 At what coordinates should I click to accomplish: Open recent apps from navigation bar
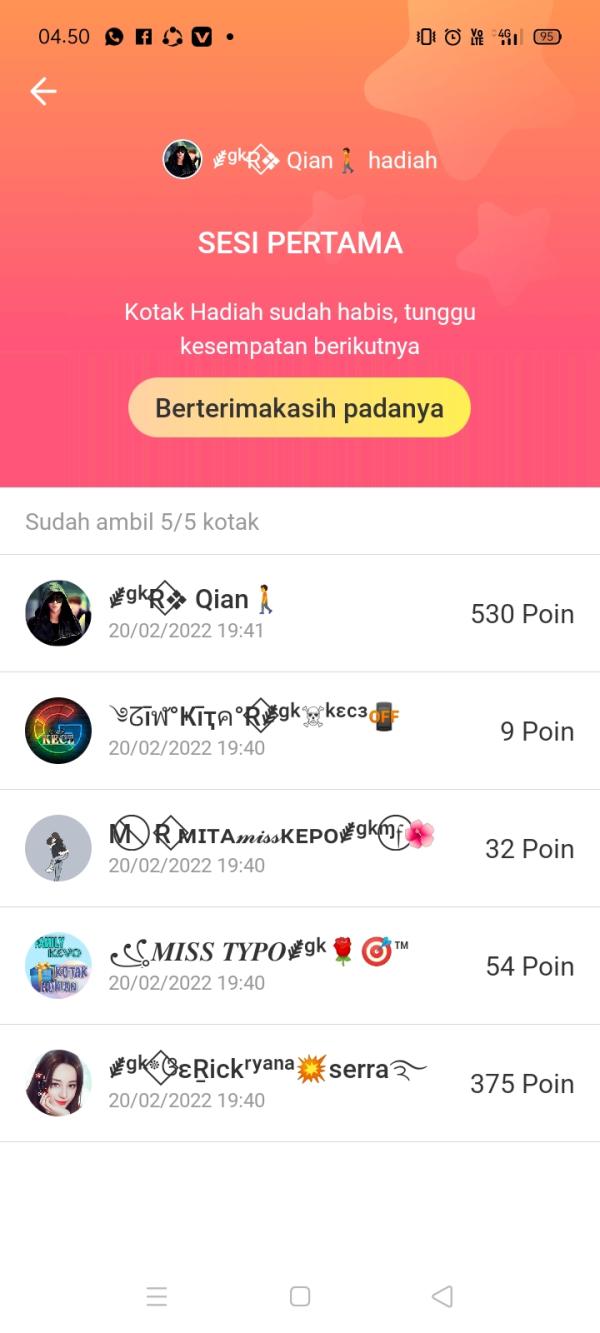(157, 1297)
